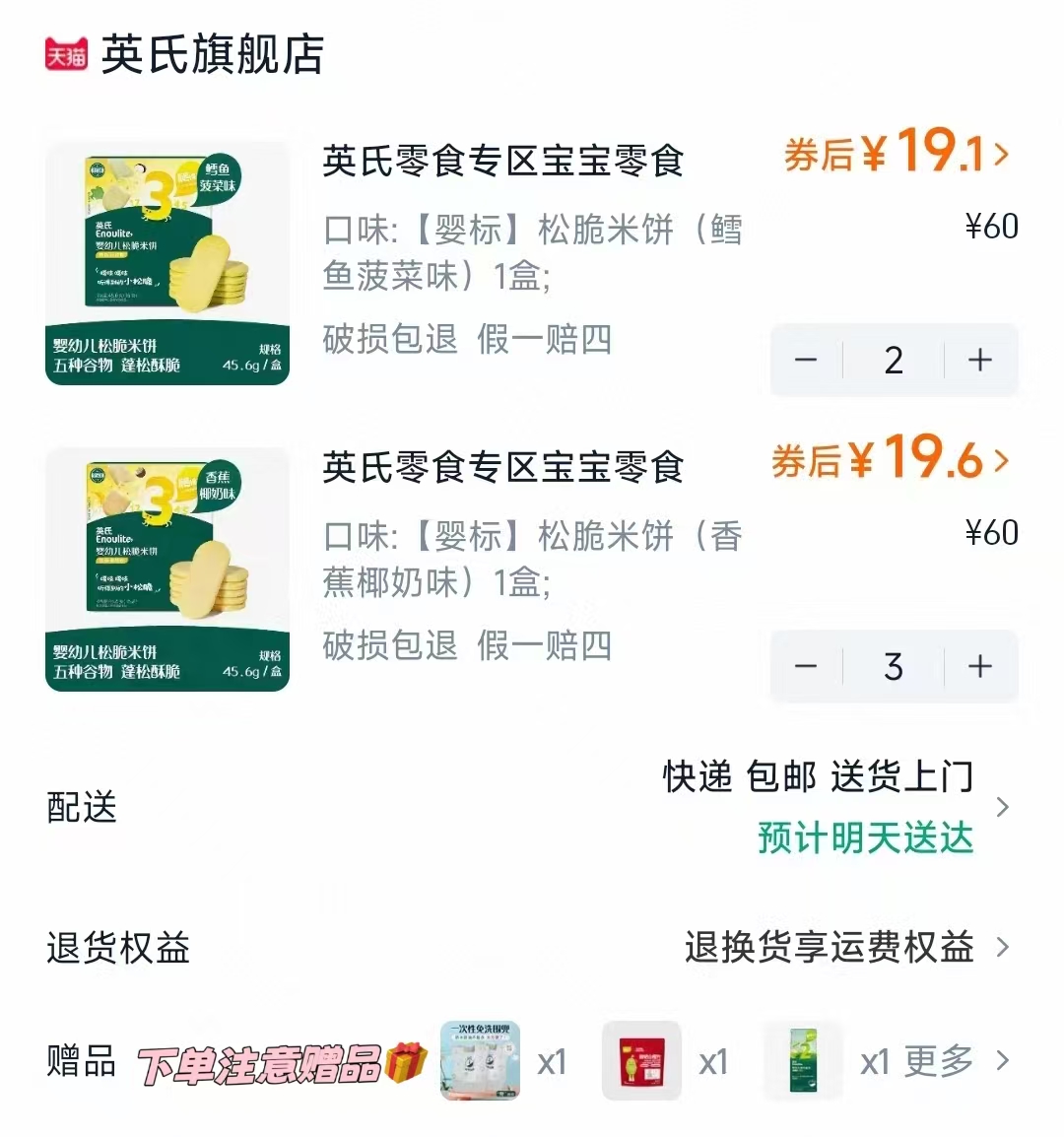
Task: Expand the 退换货享运费权益 details
Action: (1004, 949)
